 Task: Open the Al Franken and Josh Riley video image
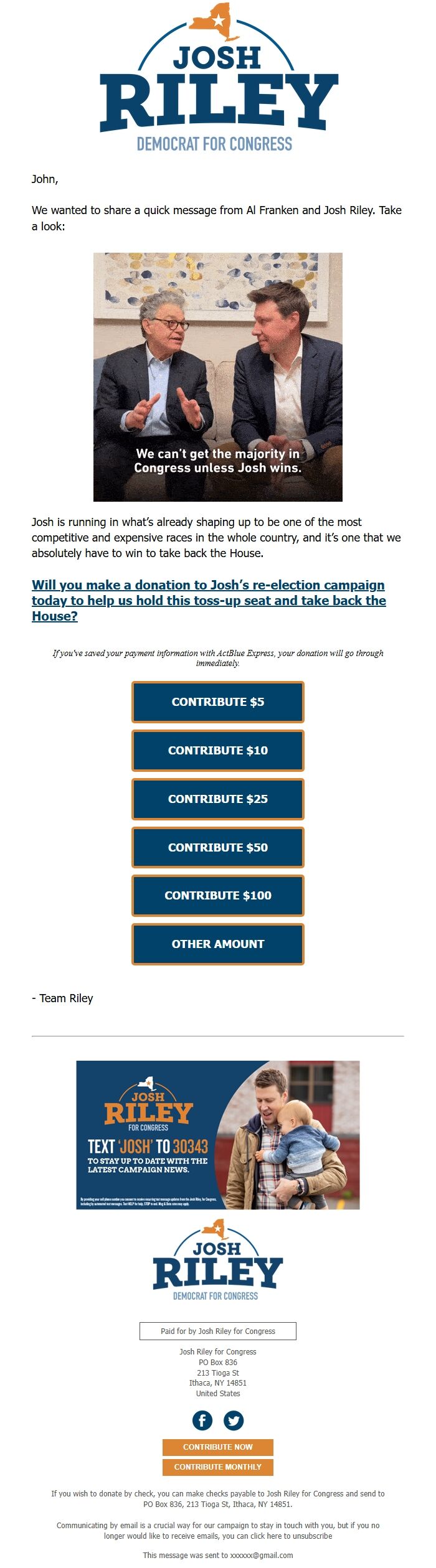(217, 377)
